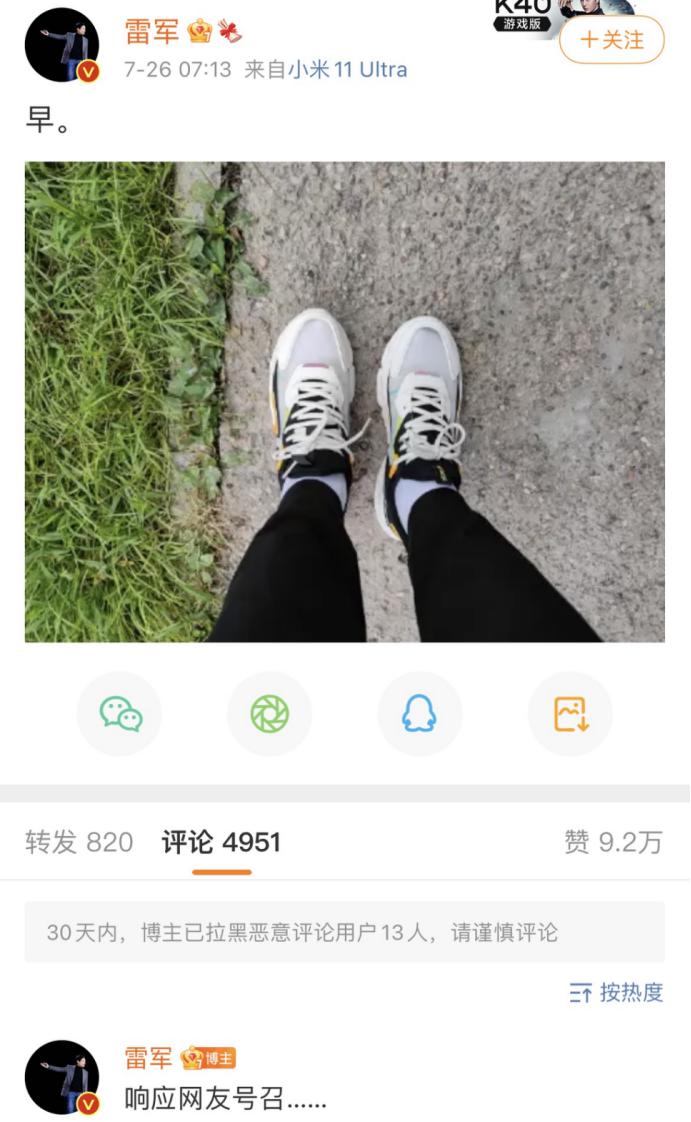
Task: Switch to the 转发 820 tab
Action: [x=79, y=842]
